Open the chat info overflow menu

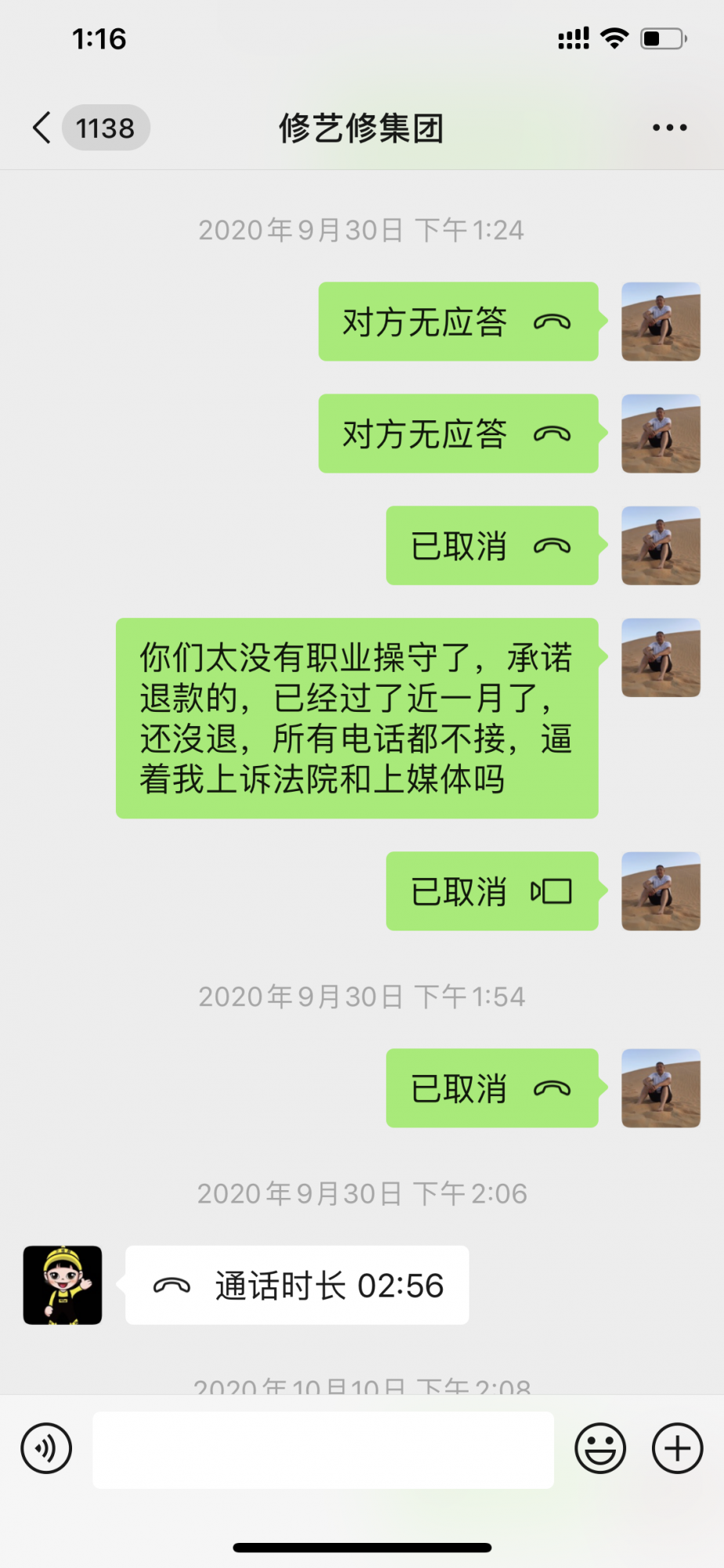(670, 128)
